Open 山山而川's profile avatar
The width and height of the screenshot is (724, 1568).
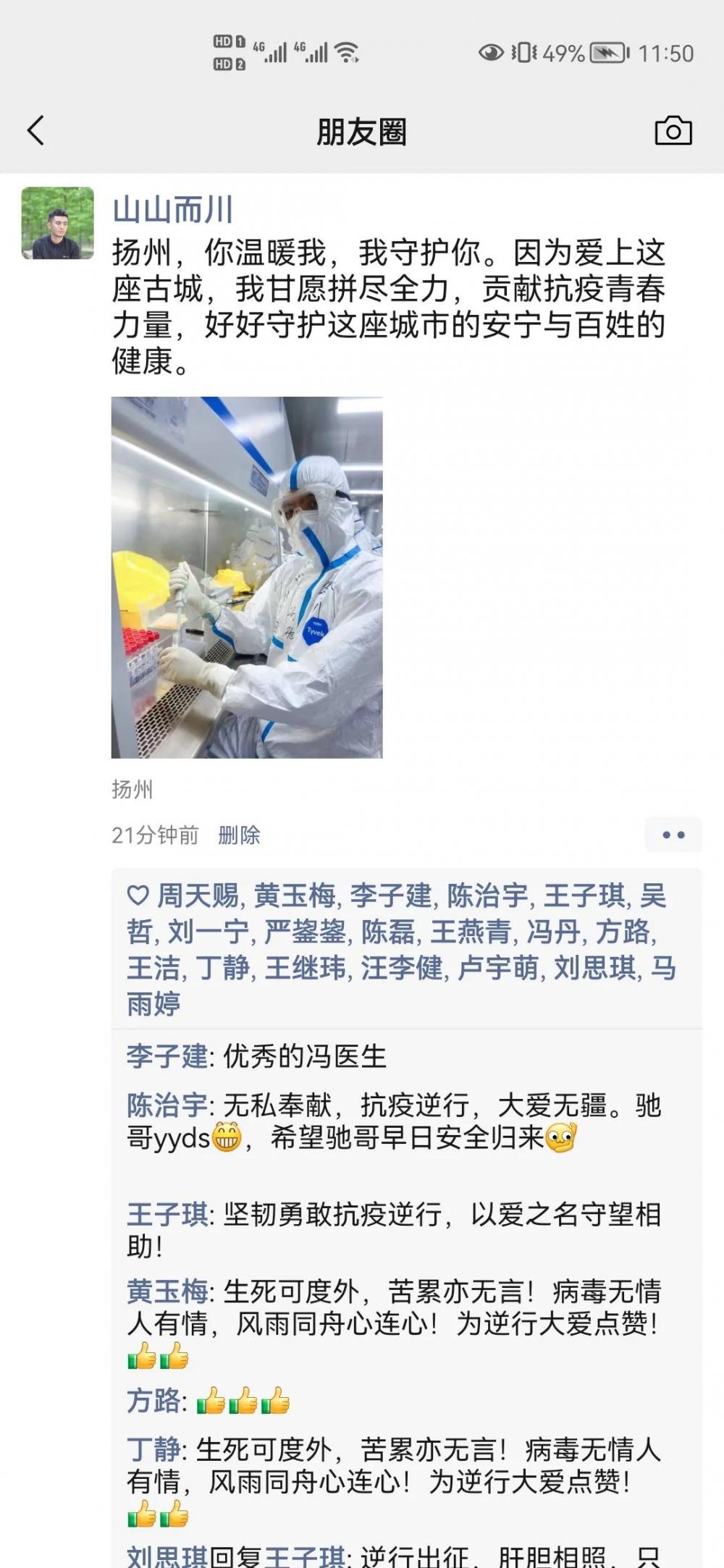point(58,223)
